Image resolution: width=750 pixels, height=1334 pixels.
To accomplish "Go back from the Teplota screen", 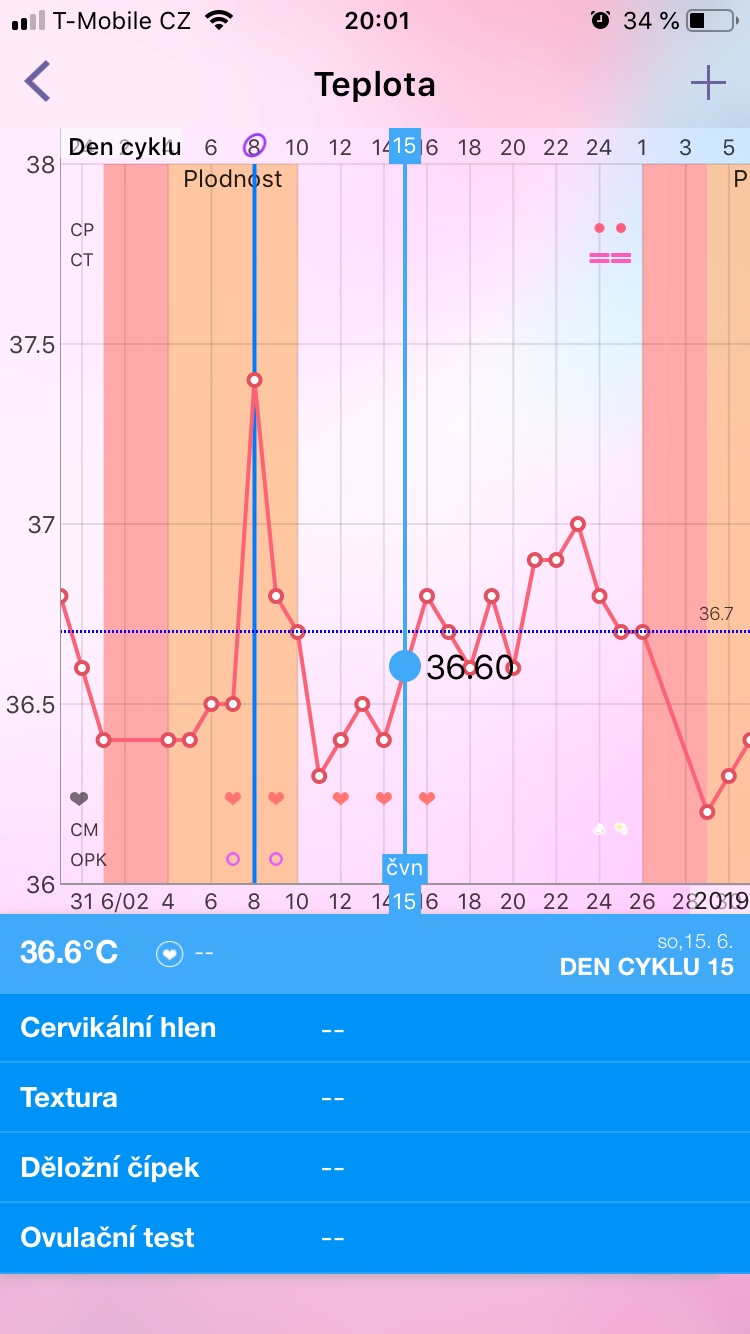I will (38, 82).
